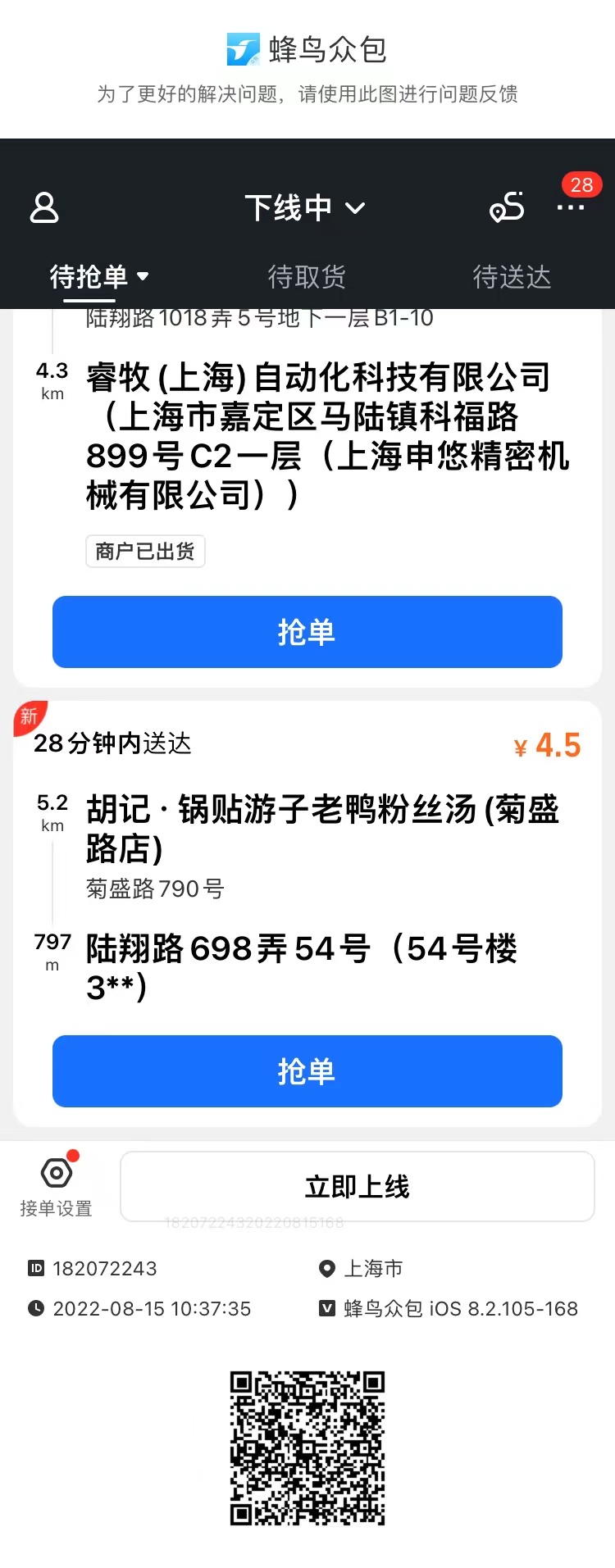615x1568 pixels.
Task: Tap the 立即上线 button
Action: [x=356, y=1186]
